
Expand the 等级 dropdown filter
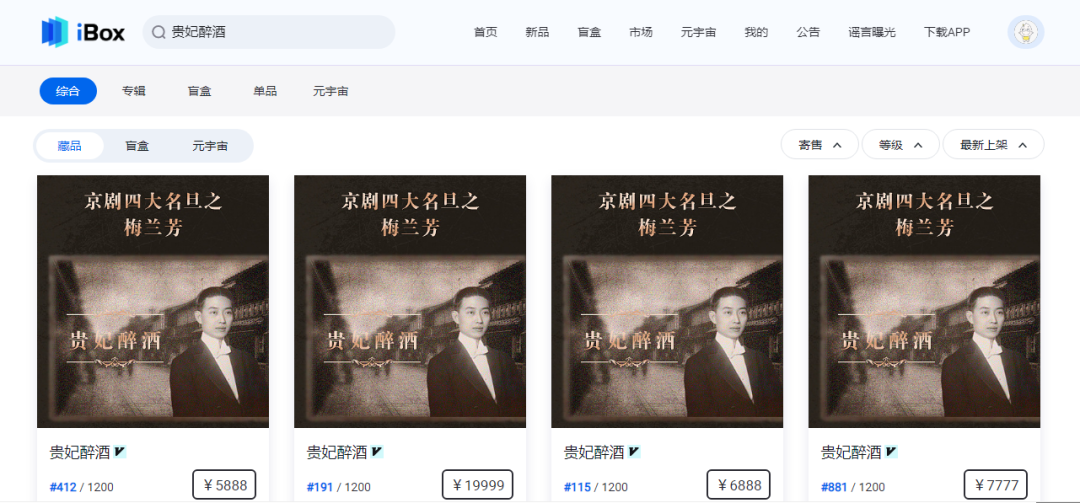[900, 145]
